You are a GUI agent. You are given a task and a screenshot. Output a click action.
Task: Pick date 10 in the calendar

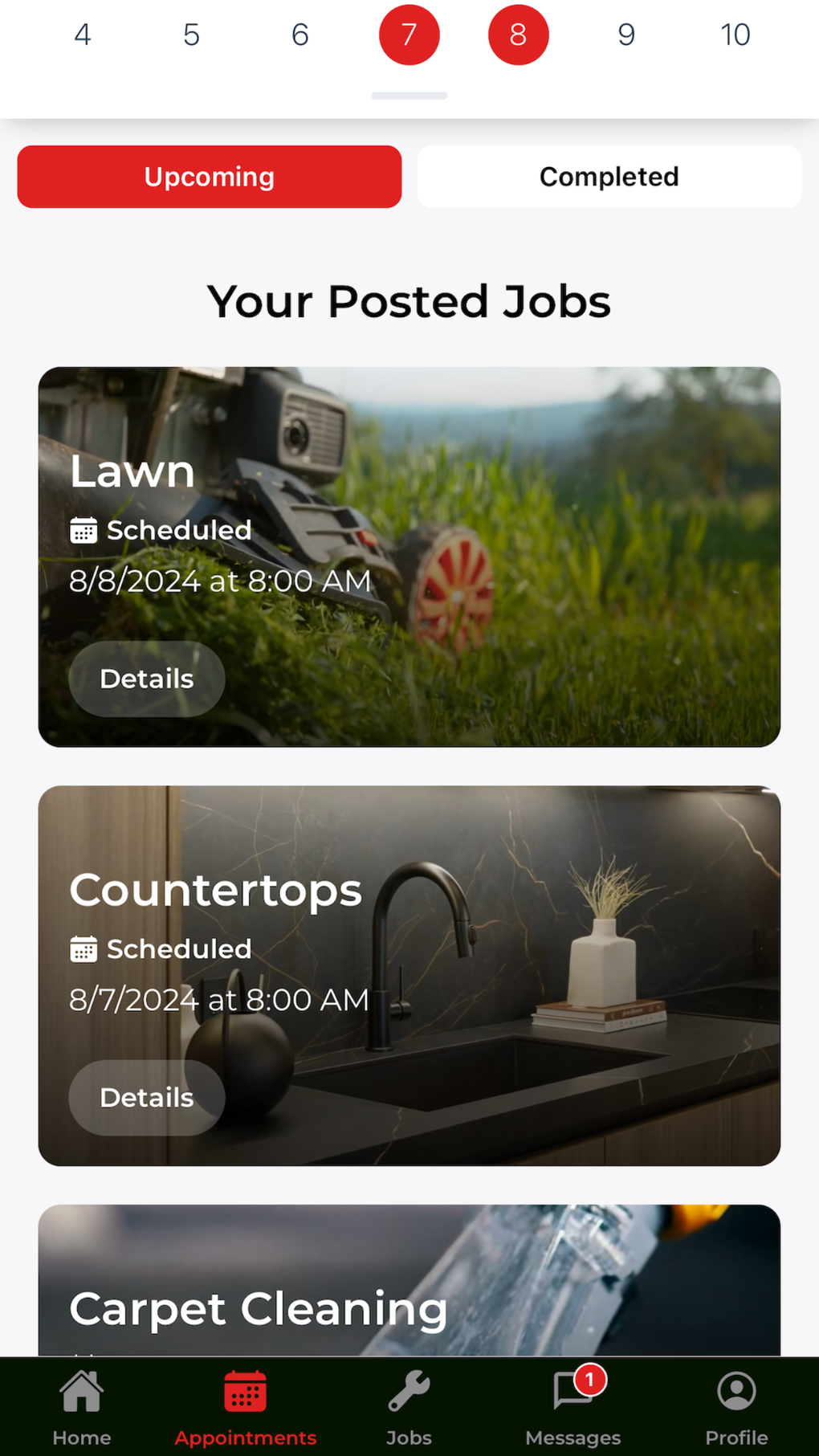tap(735, 35)
